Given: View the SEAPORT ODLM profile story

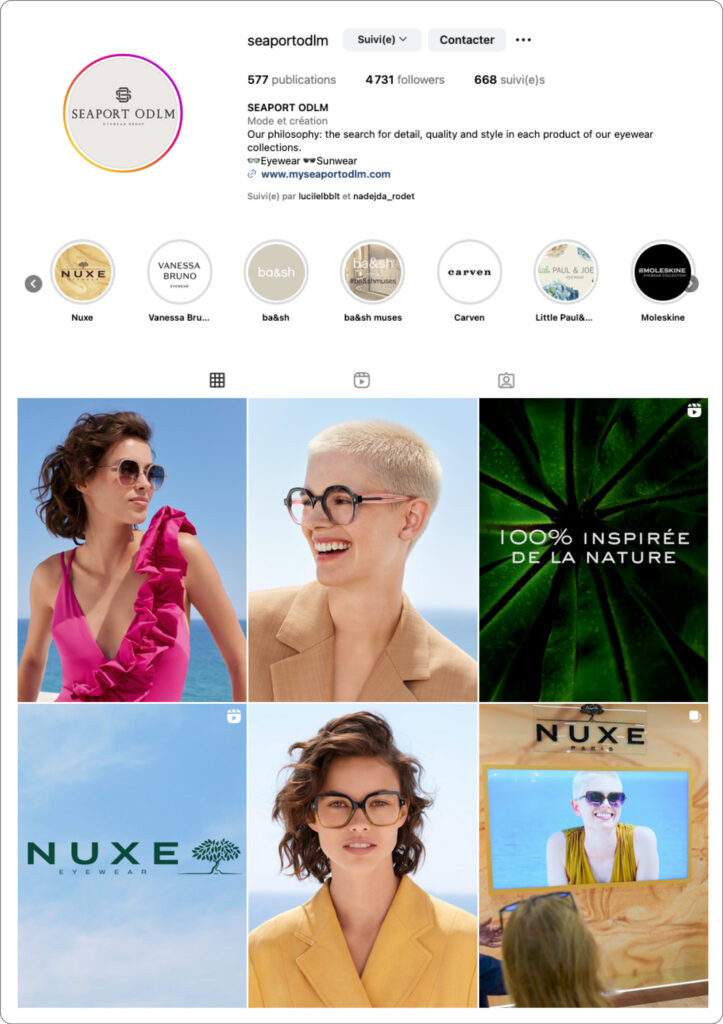Looking at the screenshot, I should (123, 113).
